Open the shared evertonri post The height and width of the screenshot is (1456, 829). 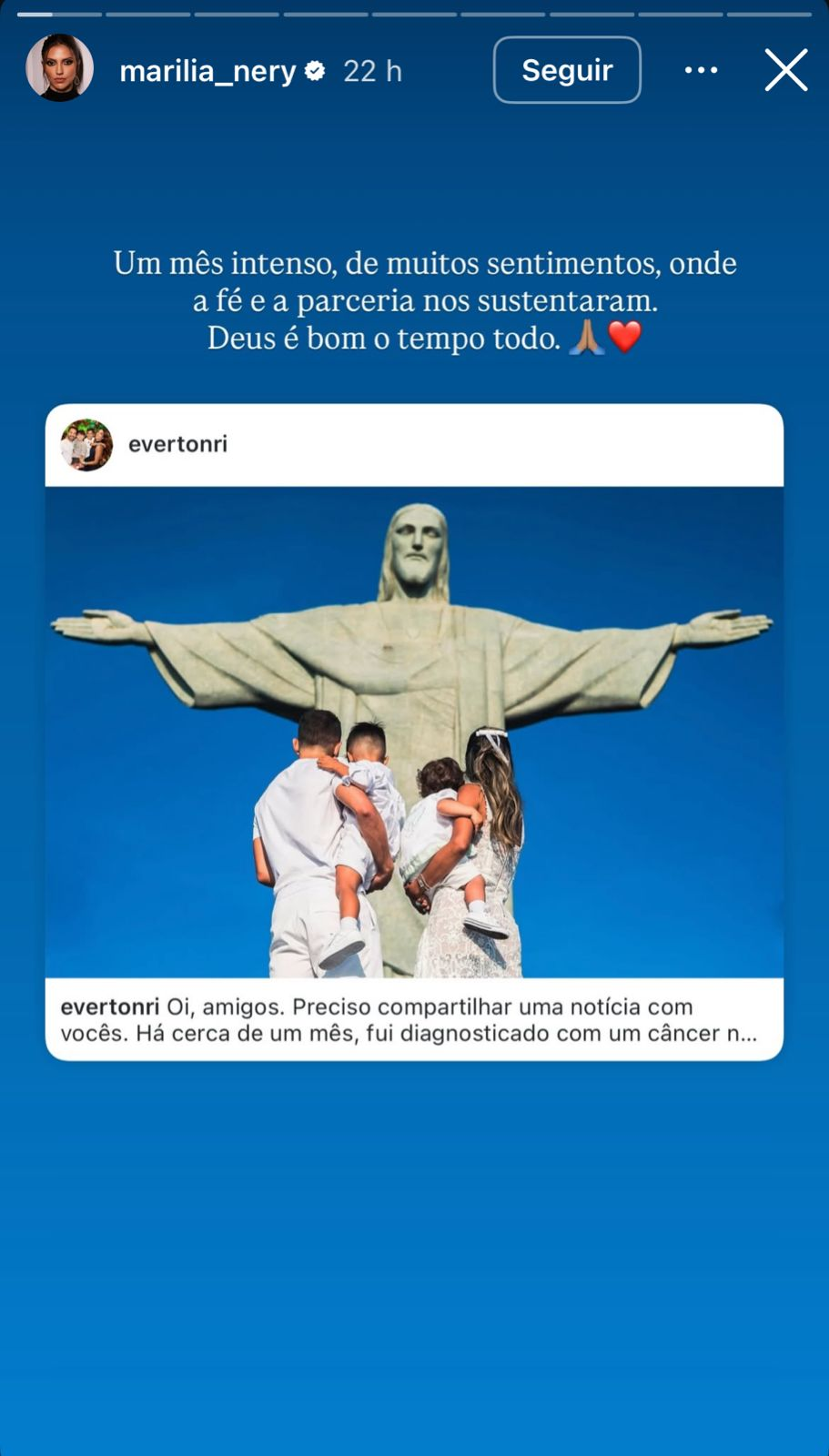(x=414, y=732)
